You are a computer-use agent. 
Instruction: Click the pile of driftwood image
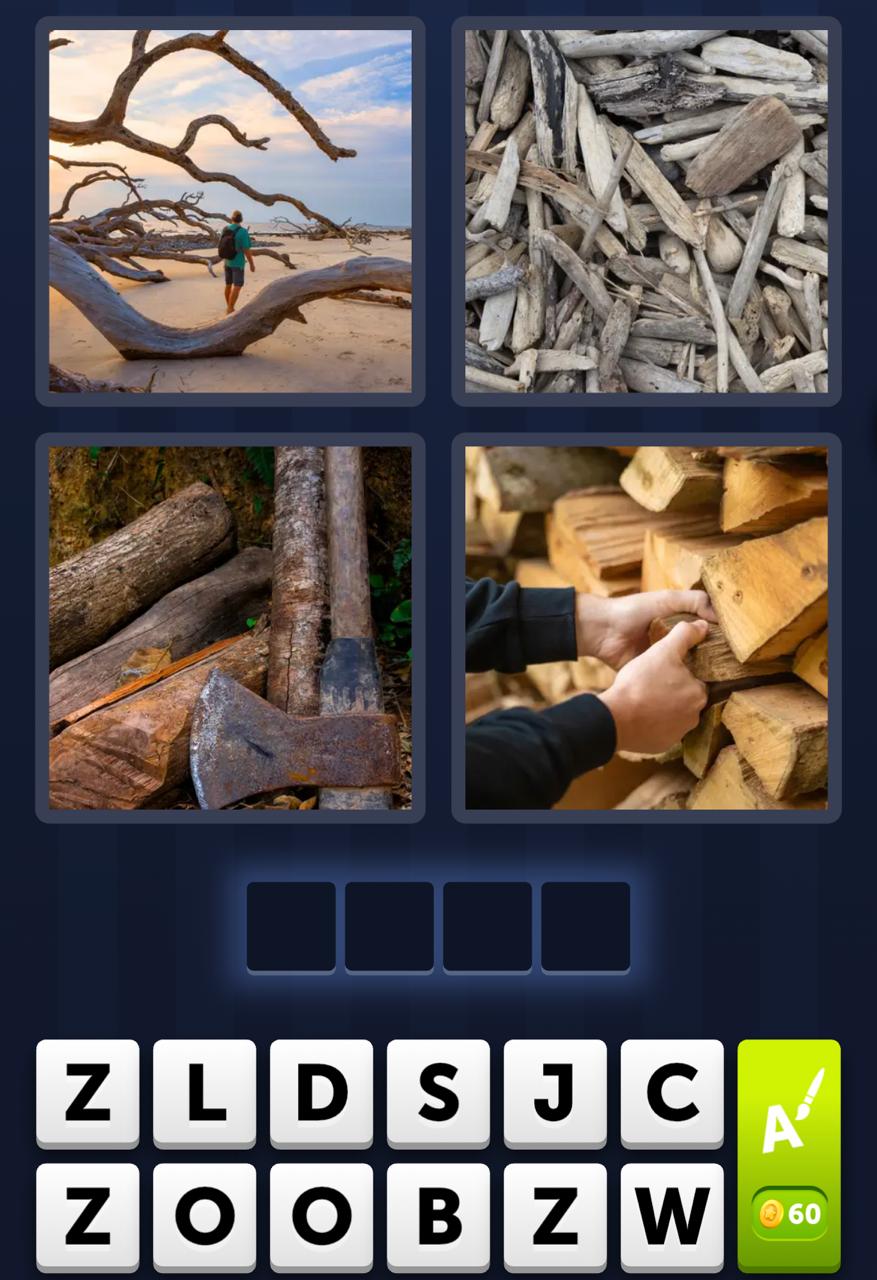(x=645, y=207)
